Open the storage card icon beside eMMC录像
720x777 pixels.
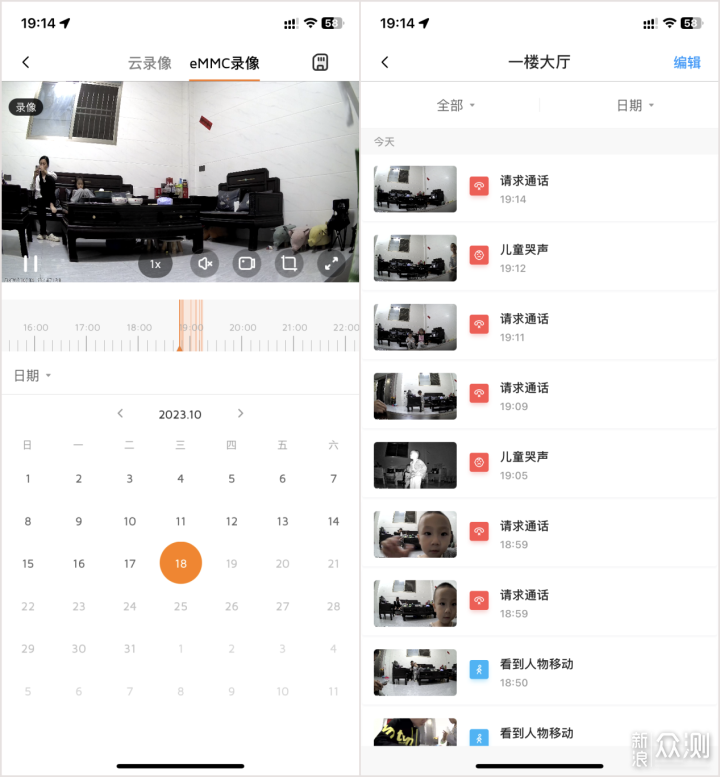(320, 62)
